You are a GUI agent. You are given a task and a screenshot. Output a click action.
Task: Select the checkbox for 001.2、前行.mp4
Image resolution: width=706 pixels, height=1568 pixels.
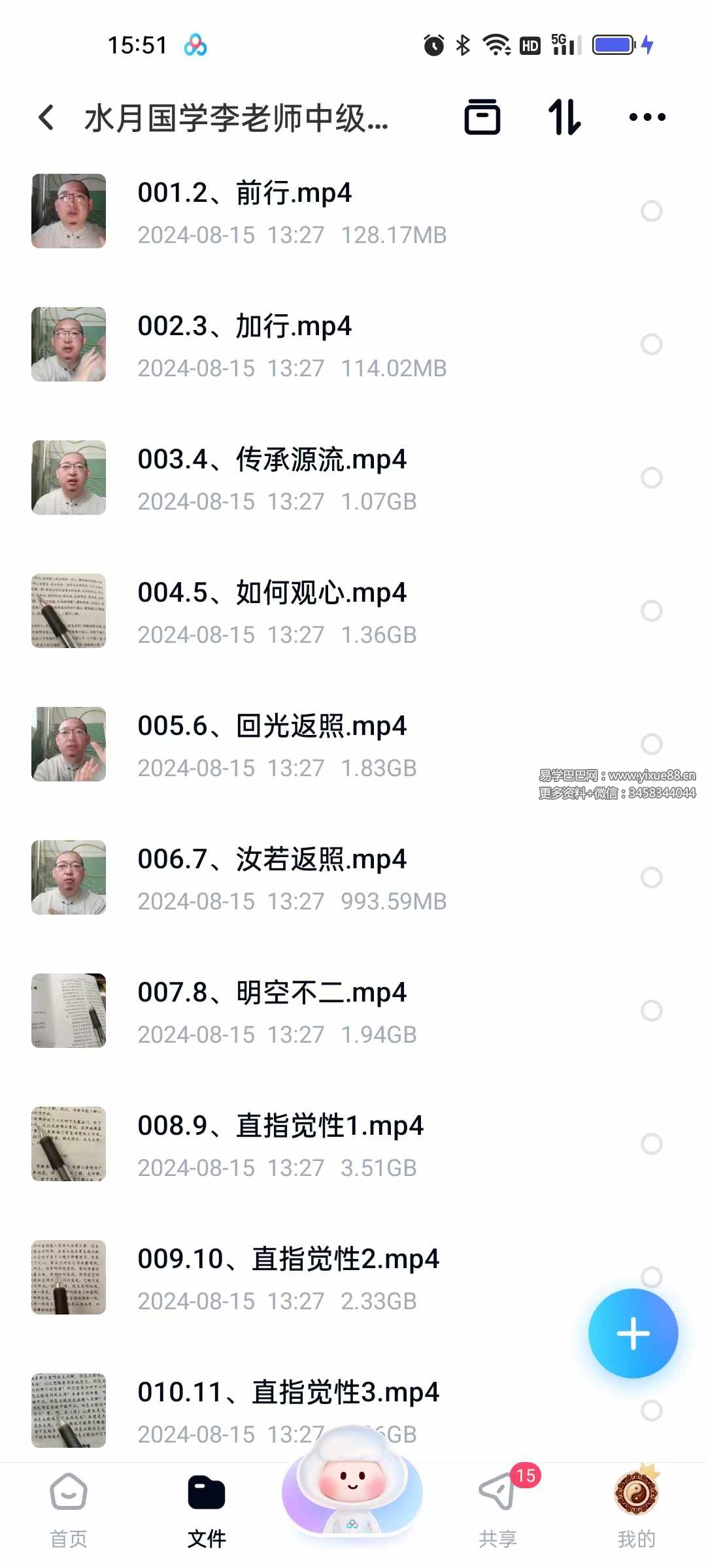coord(652,210)
